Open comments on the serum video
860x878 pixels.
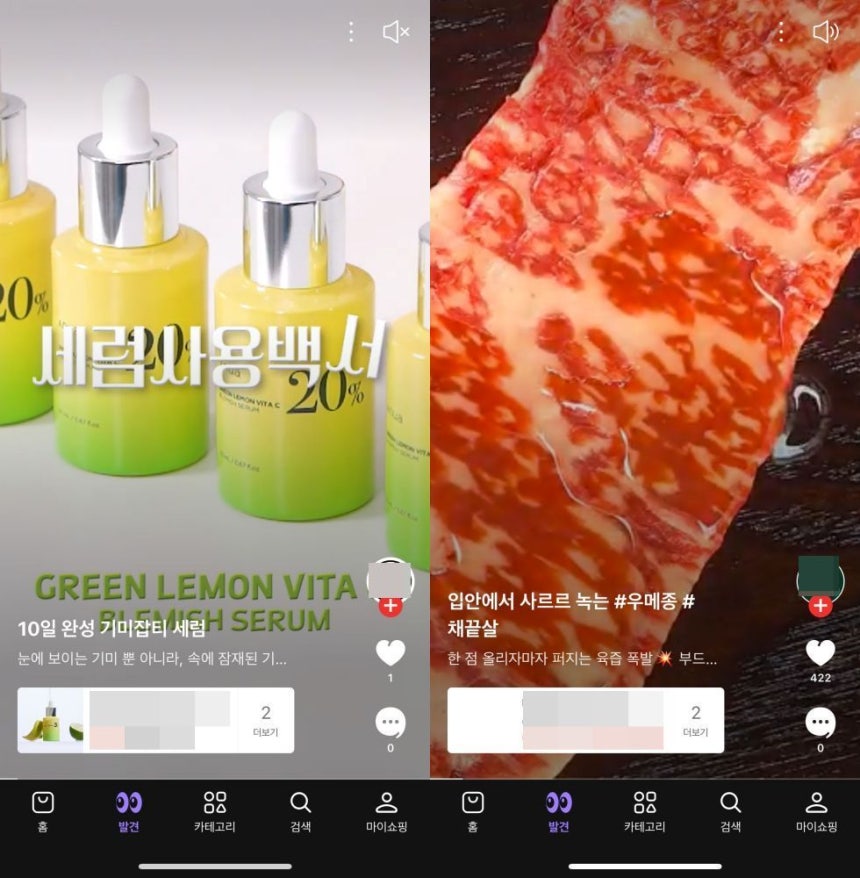(390, 722)
